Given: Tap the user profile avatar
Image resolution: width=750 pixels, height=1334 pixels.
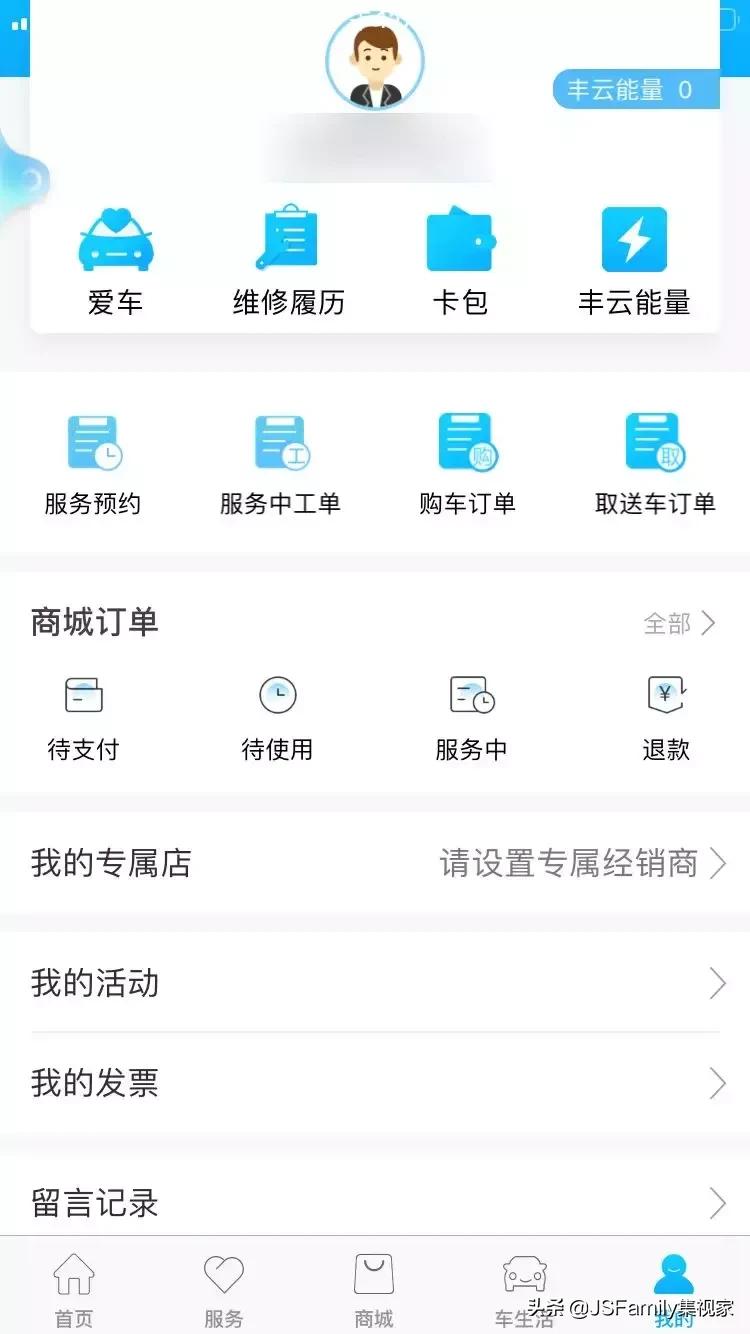Looking at the screenshot, I should [375, 60].
